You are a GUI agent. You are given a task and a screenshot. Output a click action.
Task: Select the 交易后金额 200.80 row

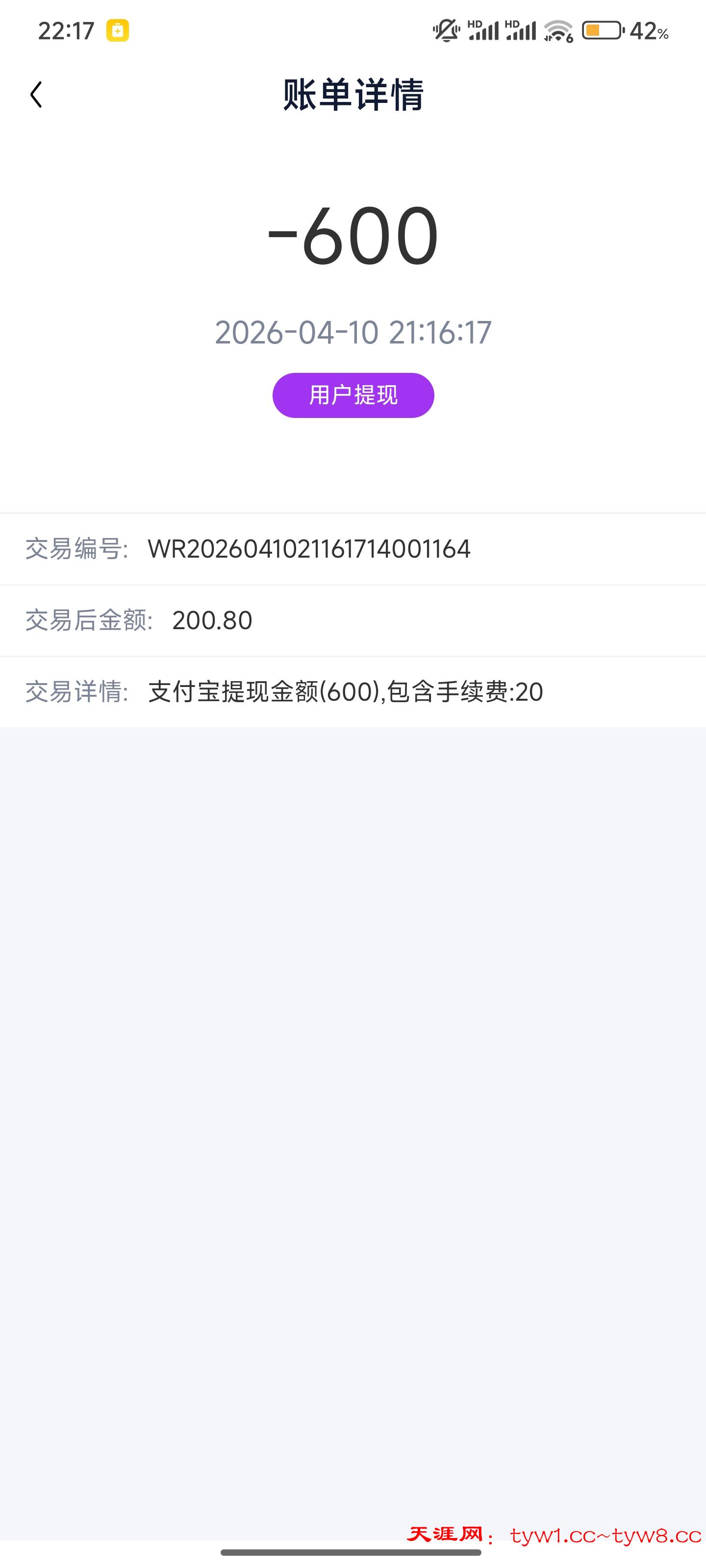tap(353, 620)
